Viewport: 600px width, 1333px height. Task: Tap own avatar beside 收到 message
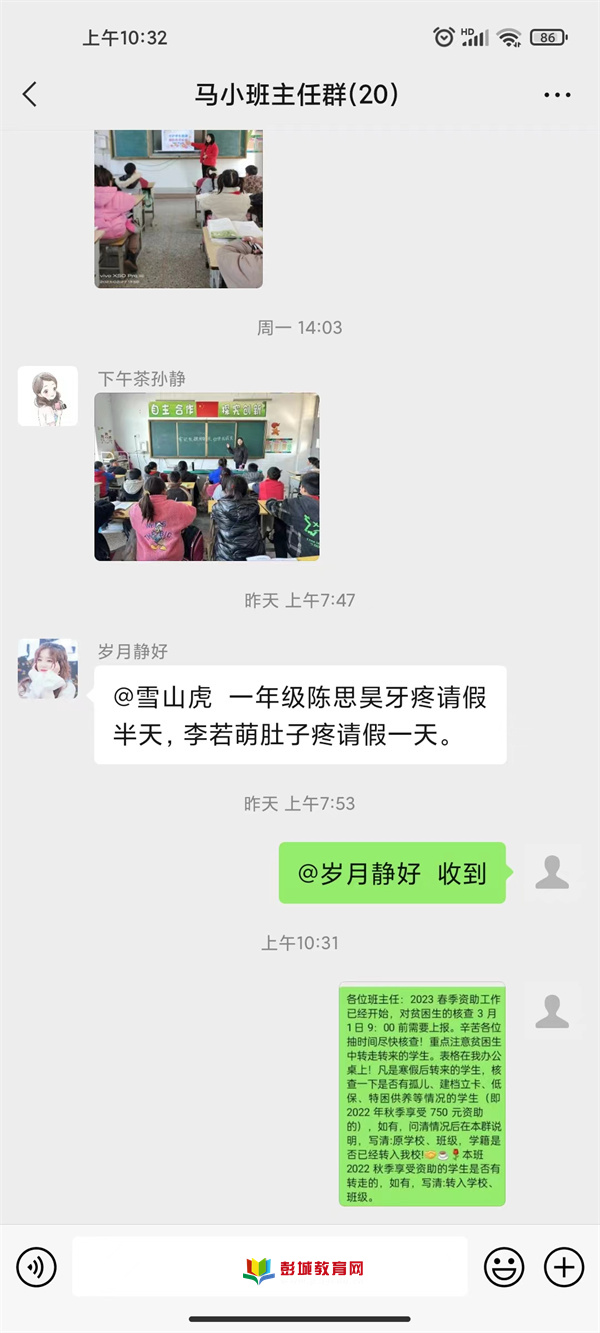[552, 873]
